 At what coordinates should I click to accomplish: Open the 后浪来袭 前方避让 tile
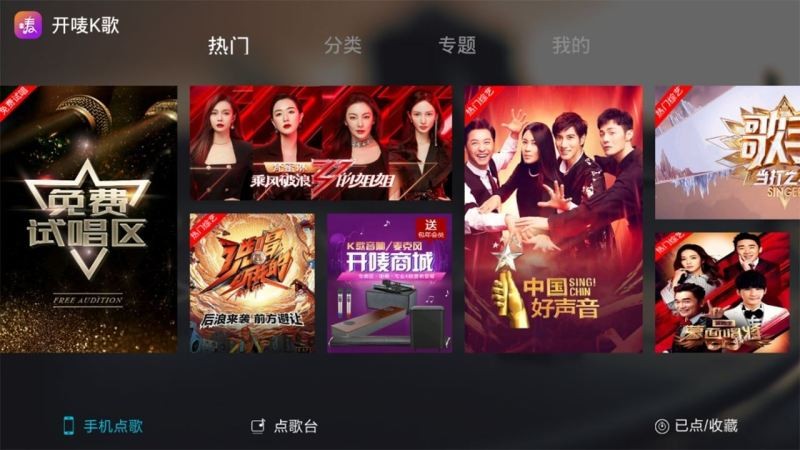252,282
